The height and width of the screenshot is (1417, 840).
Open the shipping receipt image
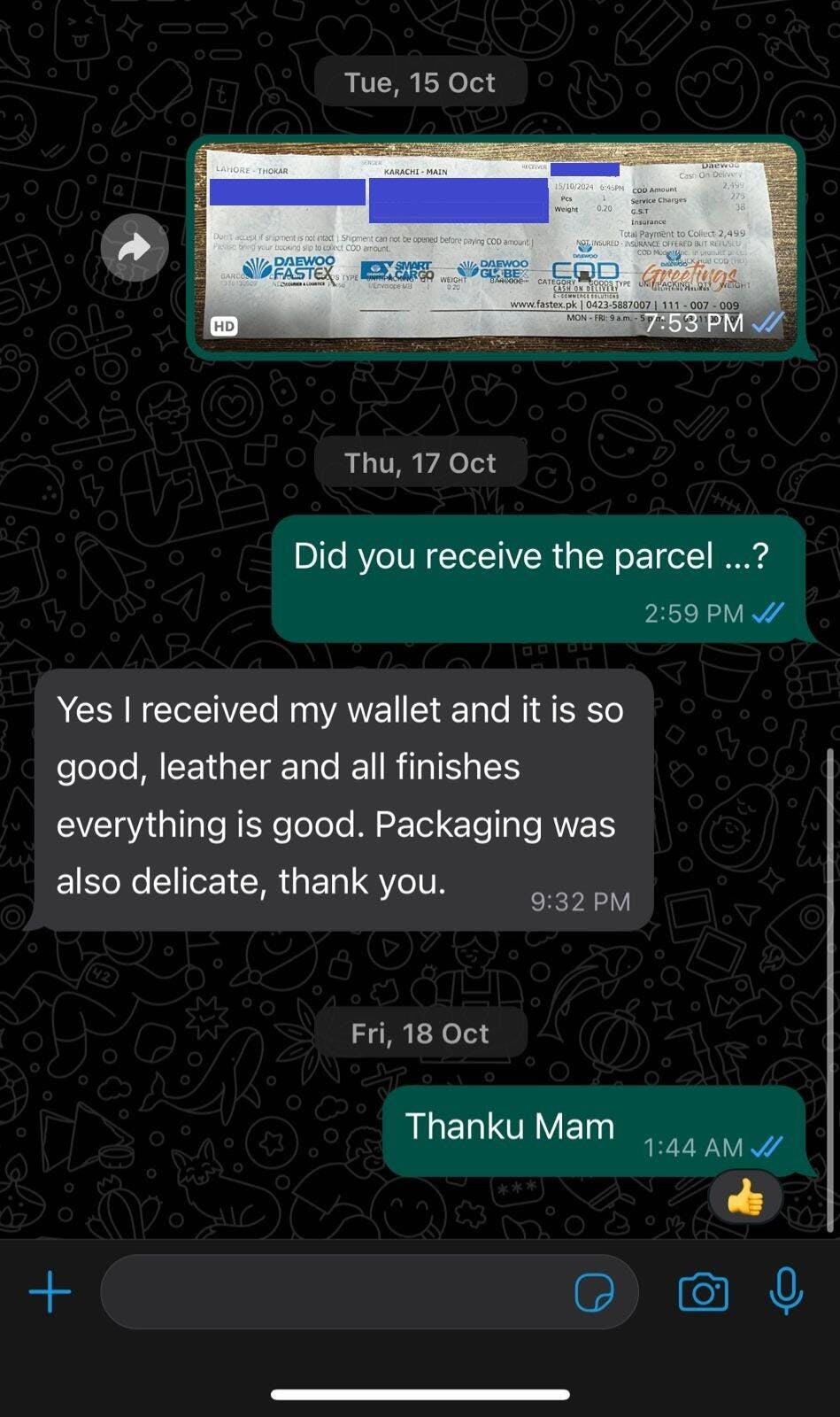tap(494, 246)
